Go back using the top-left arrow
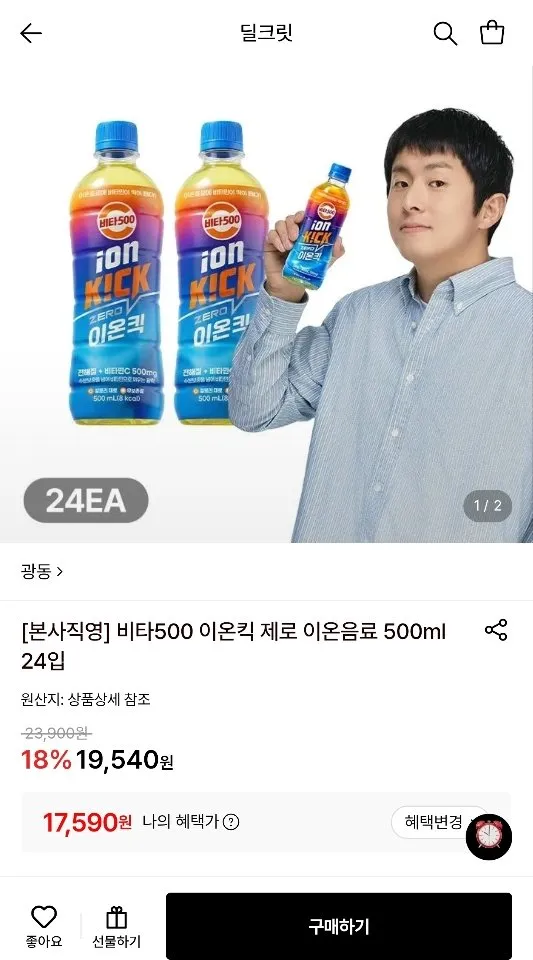Screen dimensions: 533x960 point(31,33)
